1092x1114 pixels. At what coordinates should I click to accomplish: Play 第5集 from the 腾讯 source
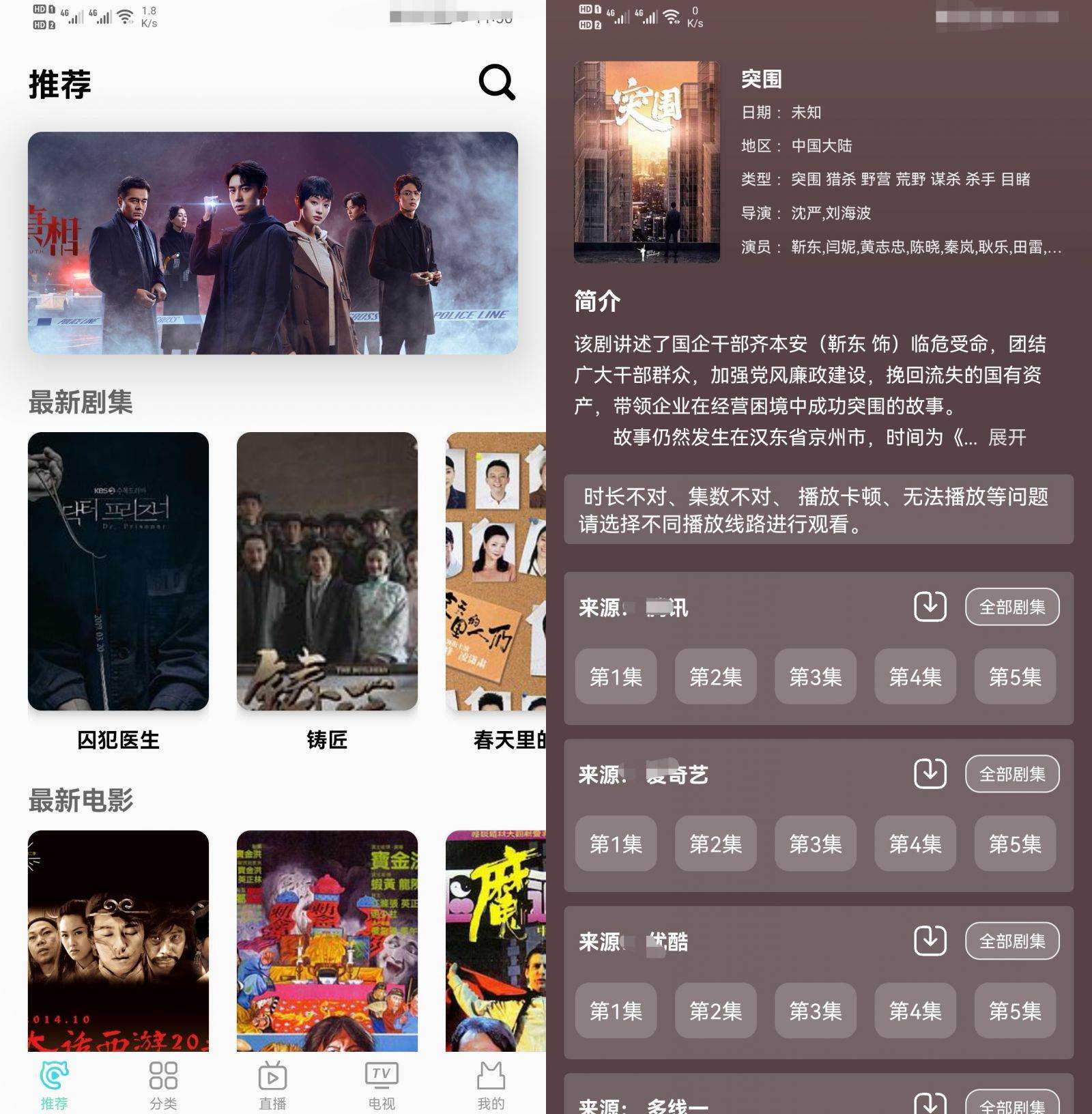point(1015,676)
